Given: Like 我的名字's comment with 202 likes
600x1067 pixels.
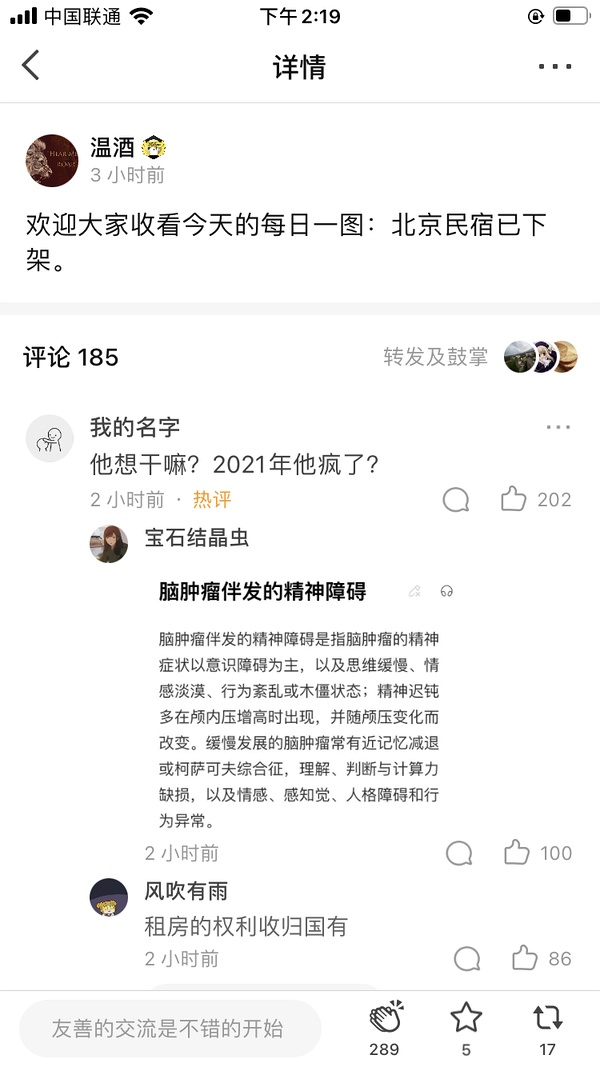Looking at the screenshot, I should (514, 500).
